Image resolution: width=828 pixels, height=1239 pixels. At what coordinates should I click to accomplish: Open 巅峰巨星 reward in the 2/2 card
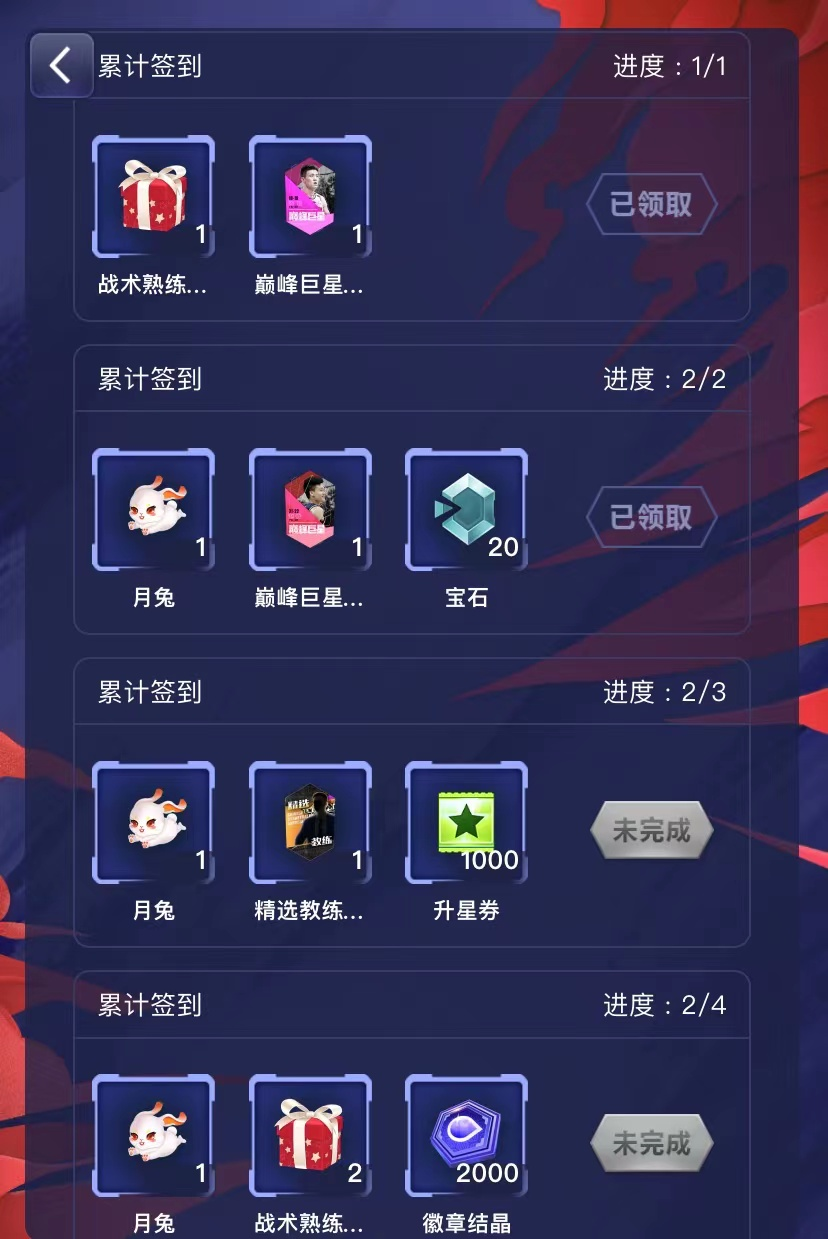[310, 510]
